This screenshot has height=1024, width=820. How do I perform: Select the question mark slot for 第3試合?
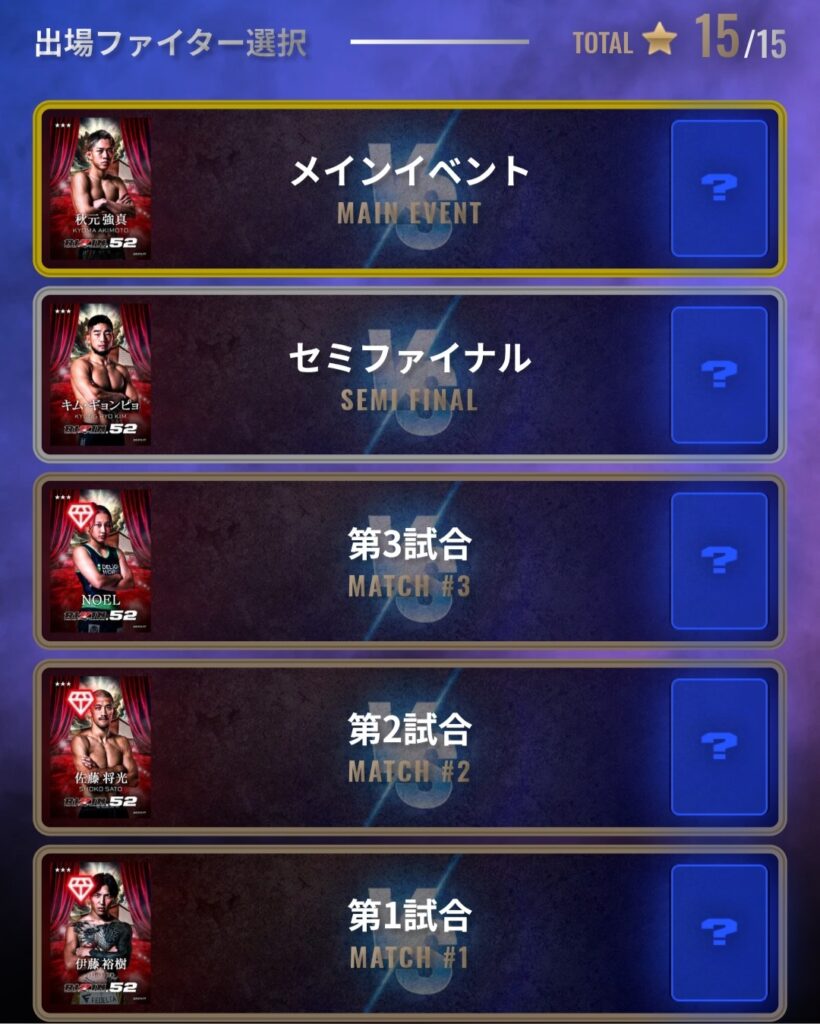(x=719, y=560)
